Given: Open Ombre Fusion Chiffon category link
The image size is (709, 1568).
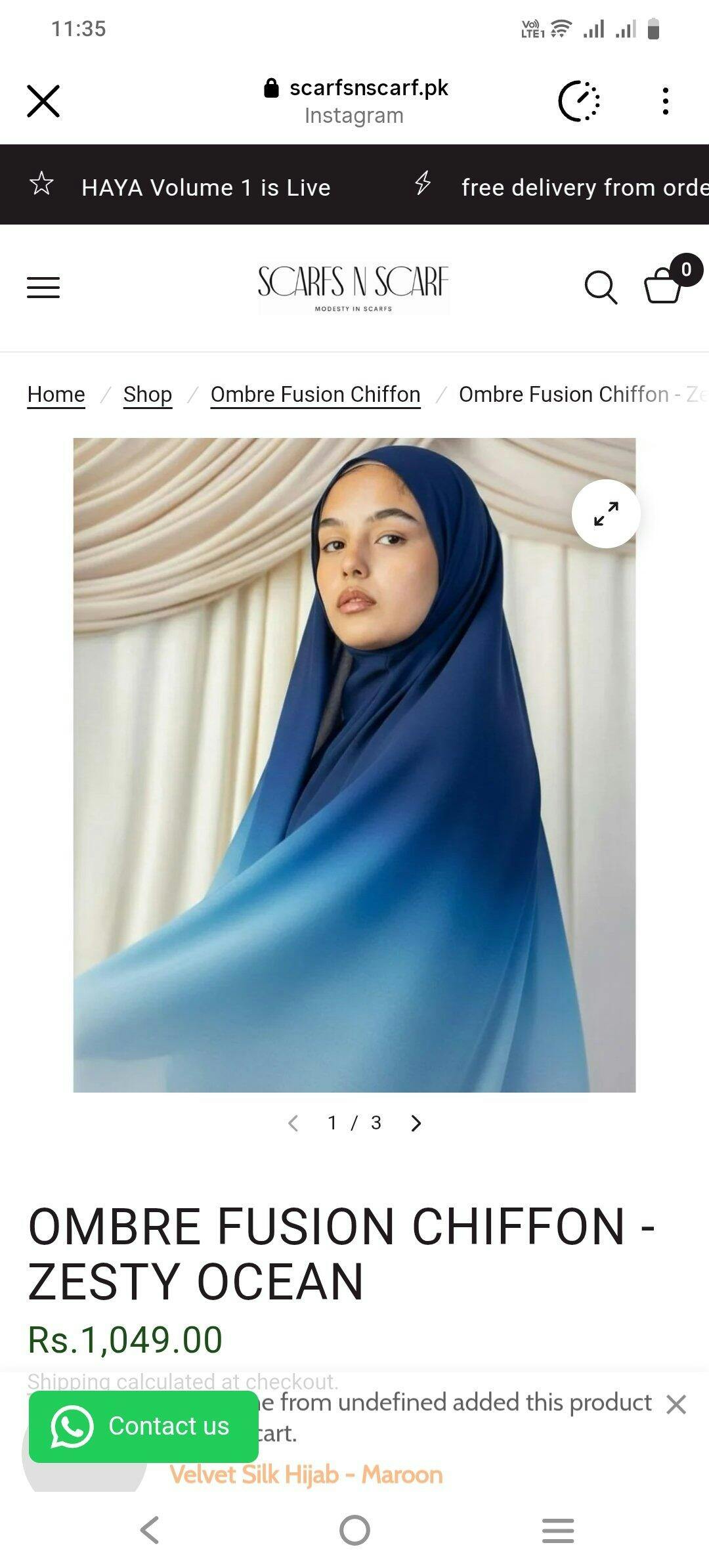Looking at the screenshot, I should point(315,395).
